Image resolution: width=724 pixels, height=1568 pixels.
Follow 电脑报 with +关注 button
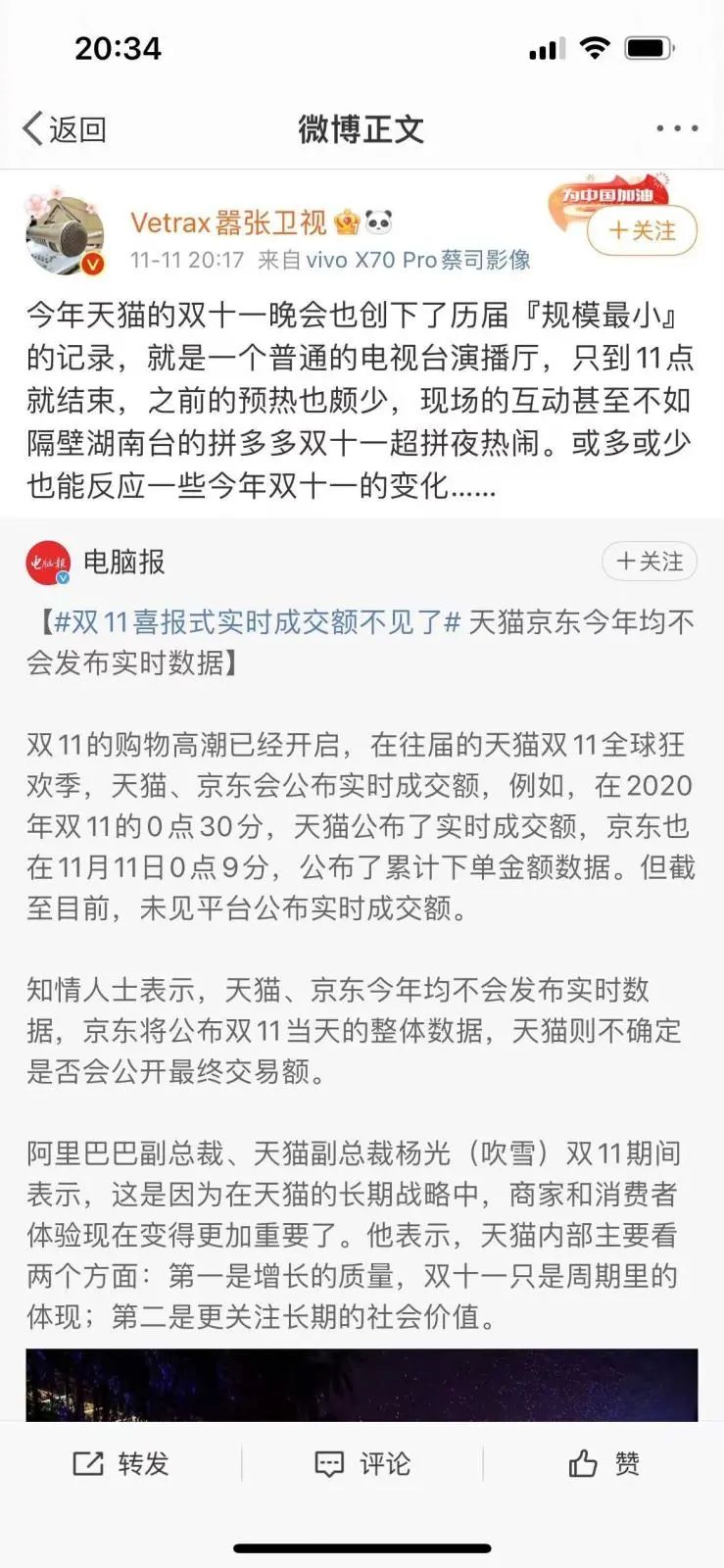click(649, 562)
